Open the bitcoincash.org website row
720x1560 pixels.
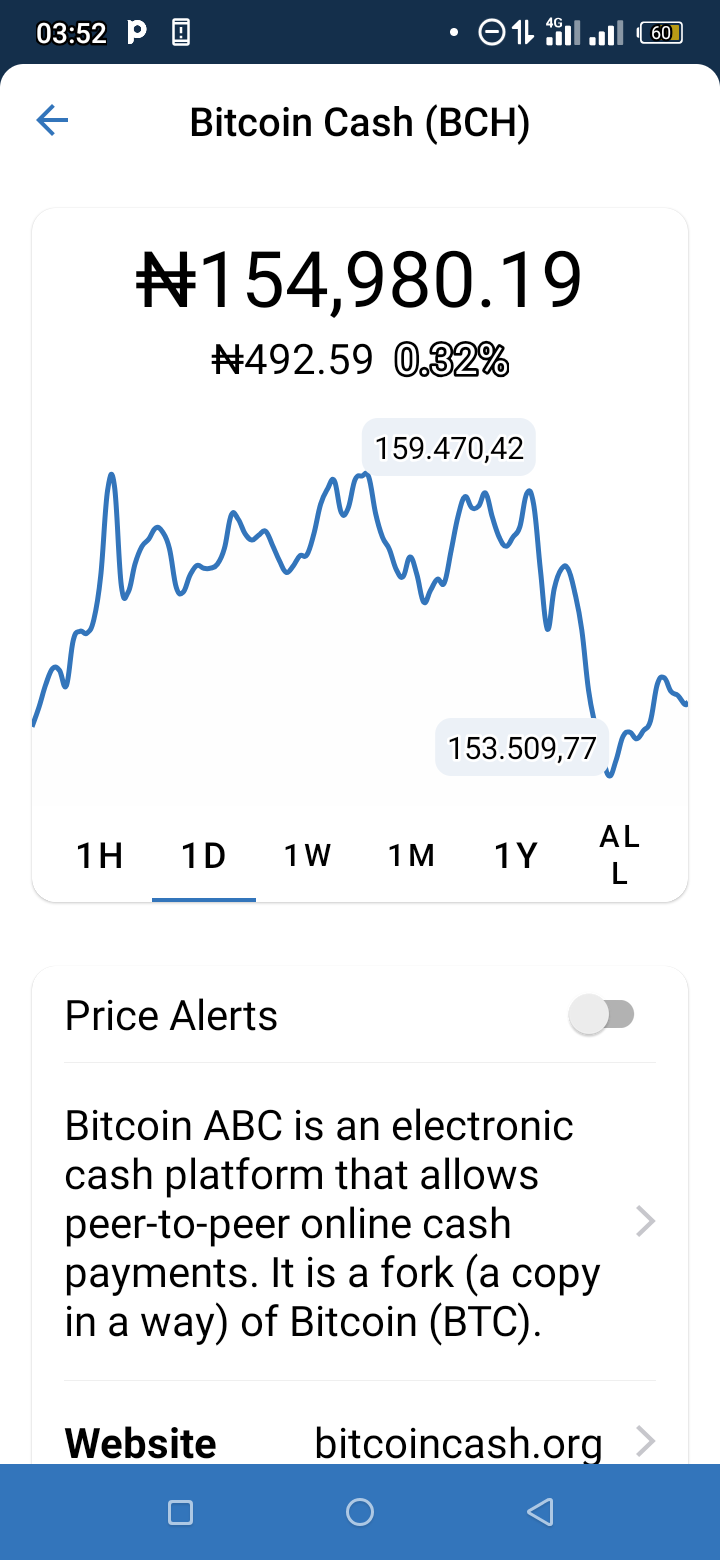click(360, 1442)
